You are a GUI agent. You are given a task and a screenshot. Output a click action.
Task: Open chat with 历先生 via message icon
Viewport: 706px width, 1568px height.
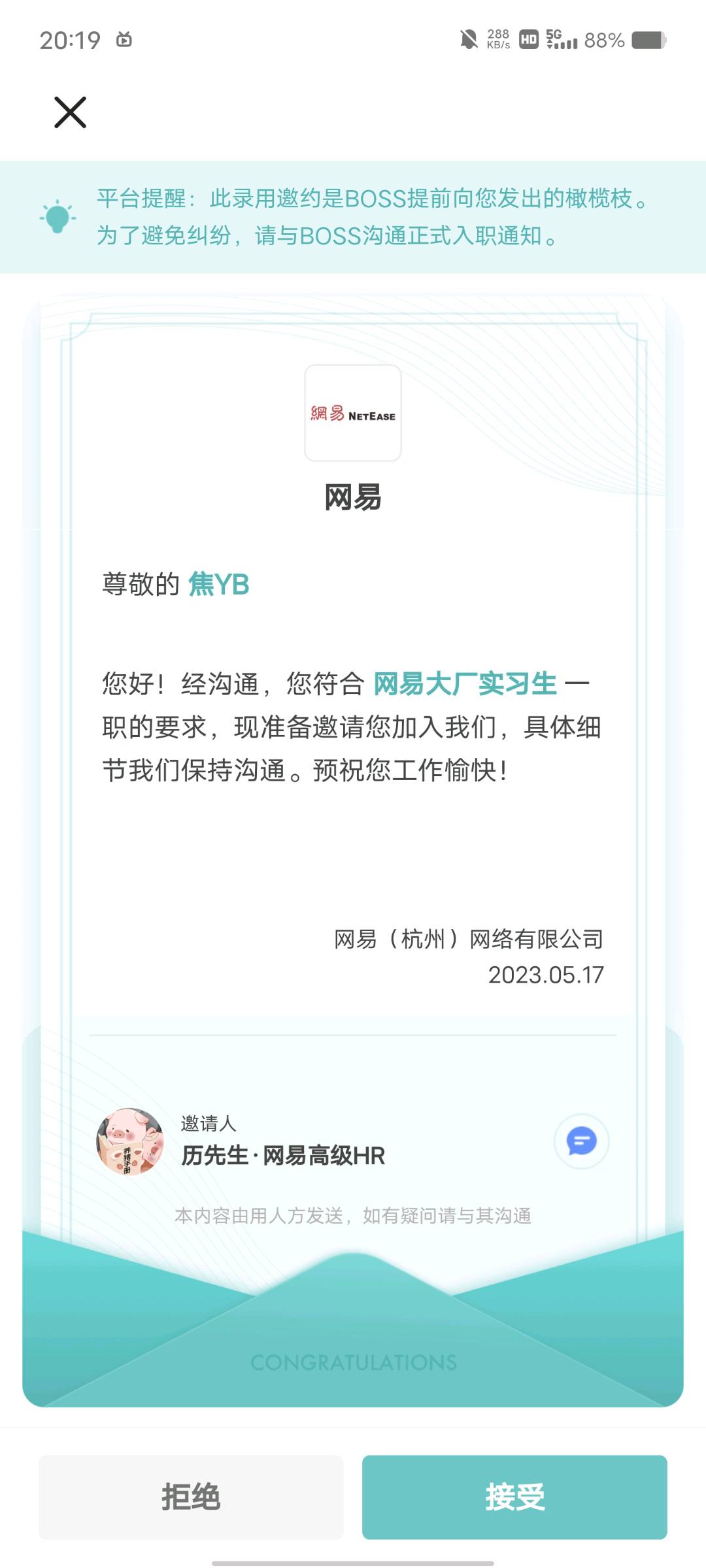pos(581,1141)
